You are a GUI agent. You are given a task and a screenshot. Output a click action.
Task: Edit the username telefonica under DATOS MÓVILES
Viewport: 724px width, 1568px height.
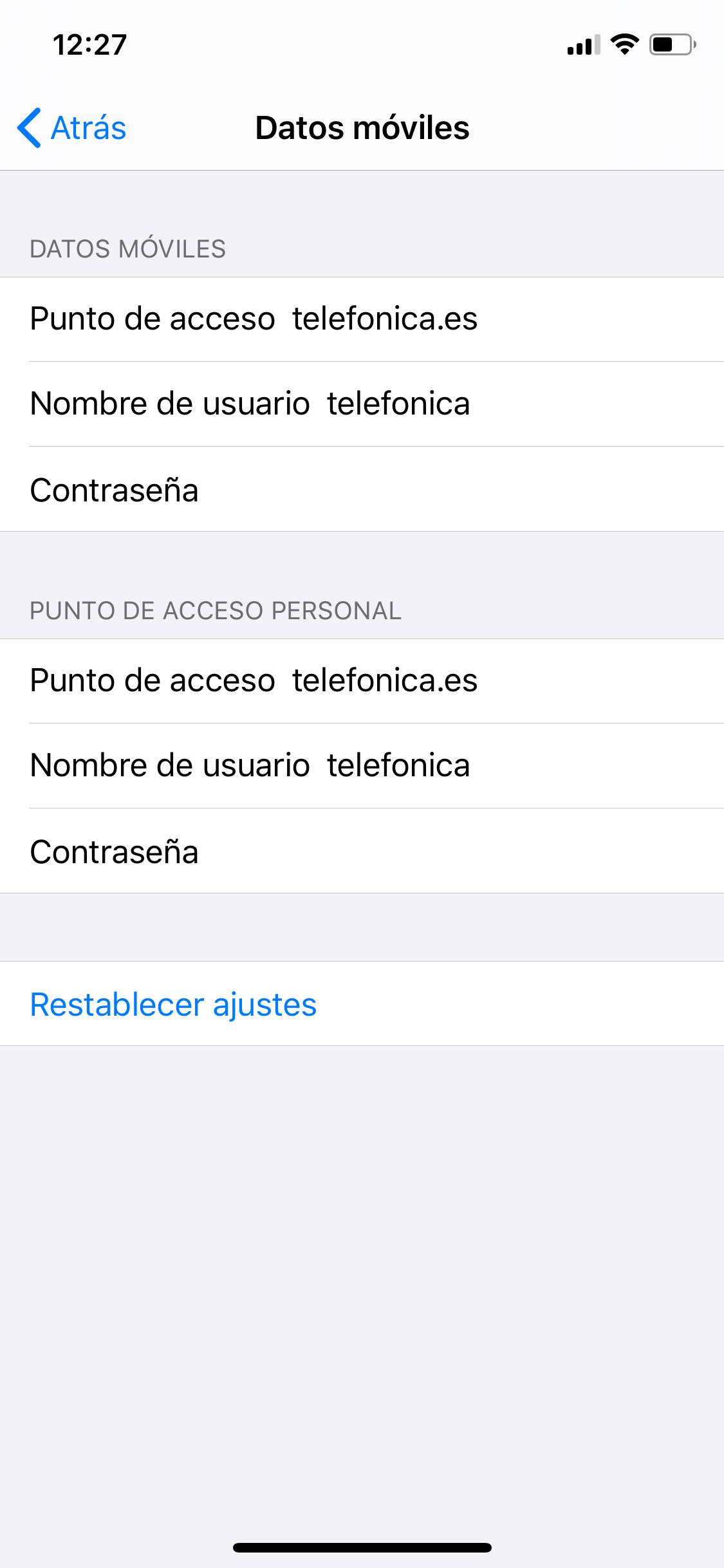(250, 404)
